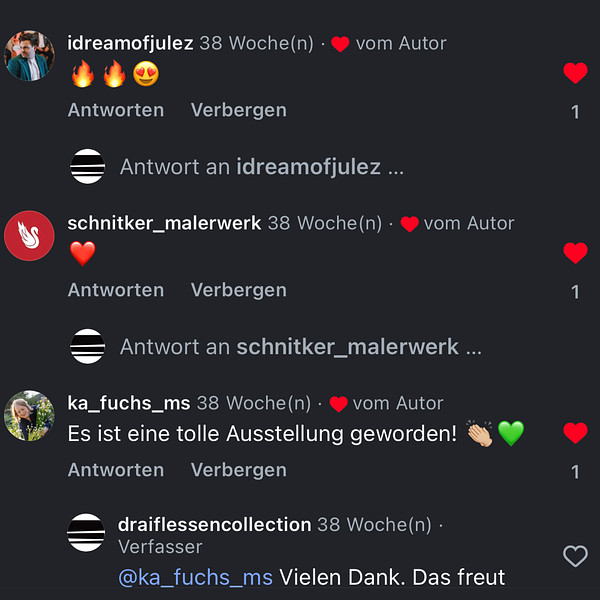Hide idreamofjulez's comment via Verbergen

pyautogui.click(x=238, y=110)
